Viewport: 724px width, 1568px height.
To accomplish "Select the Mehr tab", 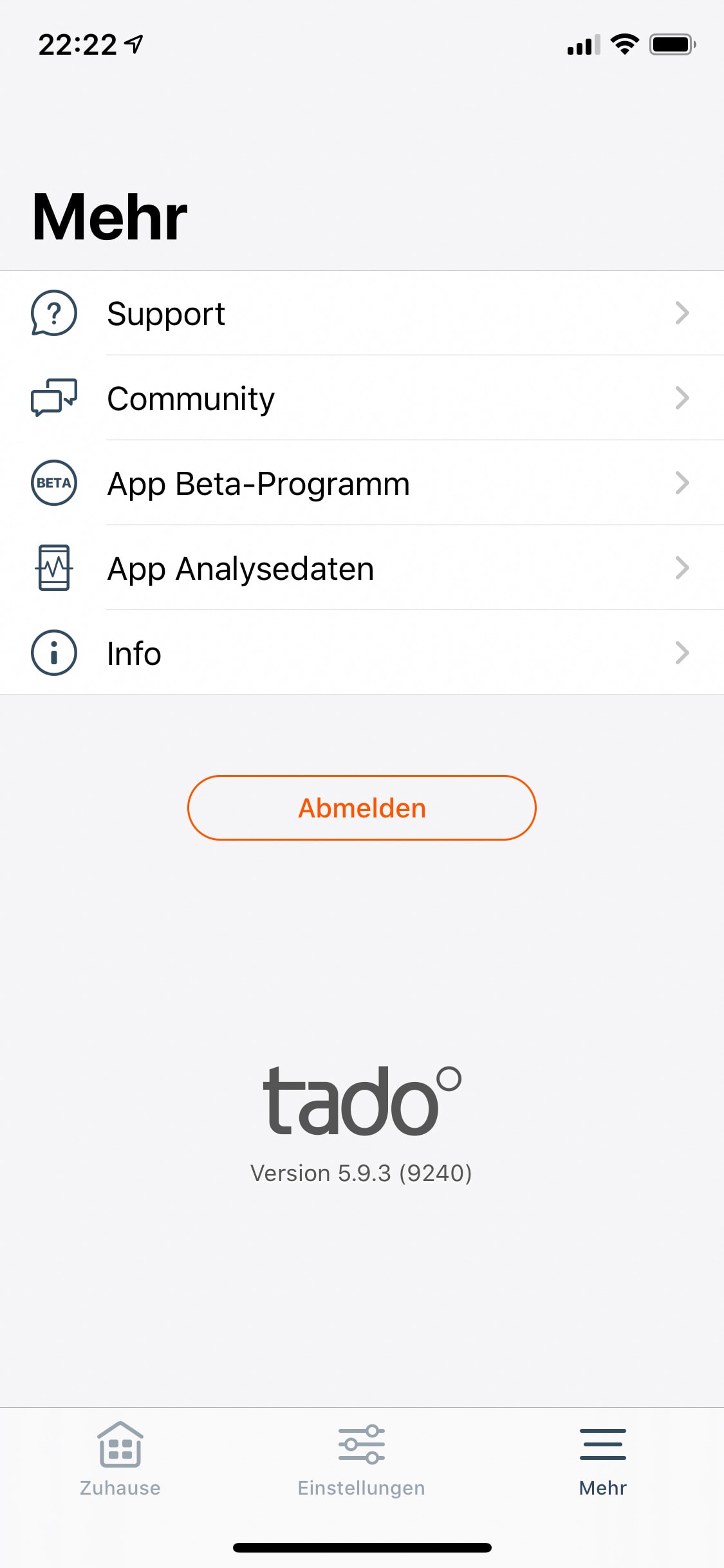I will 603,1460.
